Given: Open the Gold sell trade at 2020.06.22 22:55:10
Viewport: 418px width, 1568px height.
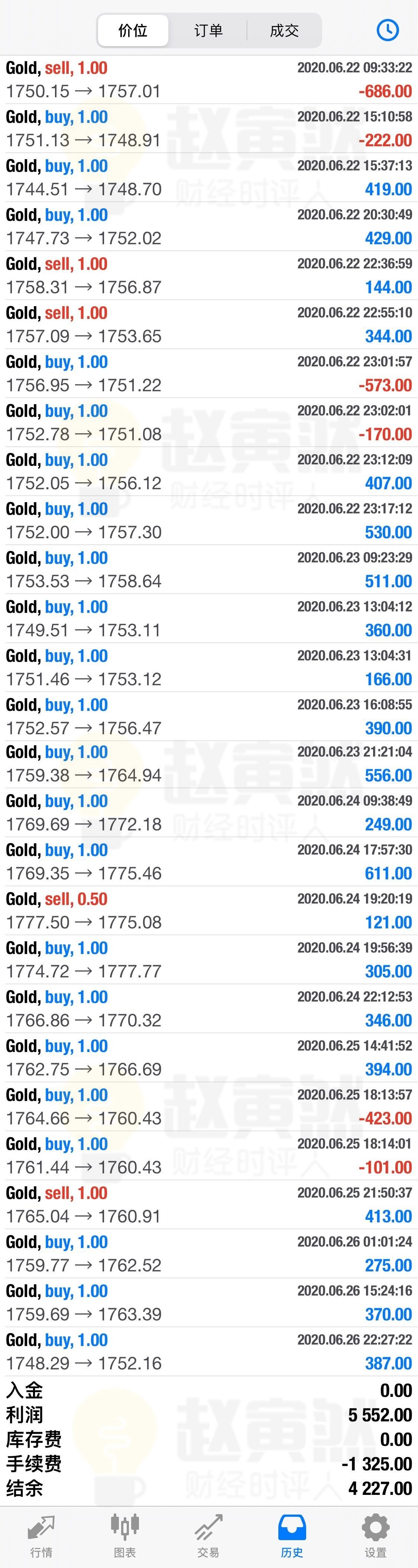Looking at the screenshot, I should 209,324.
